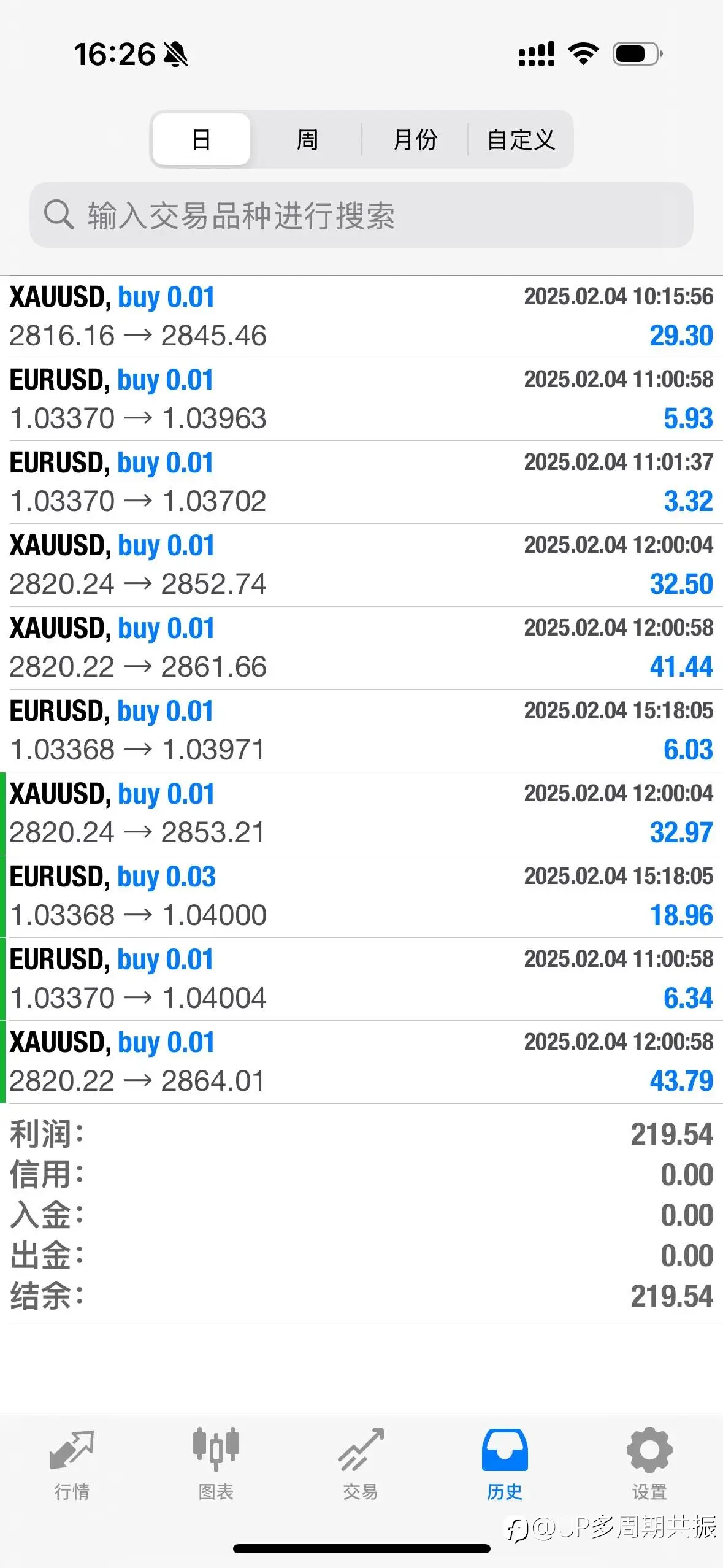This screenshot has width=723, height=1568.
Task: Open the 设置 settings tab
Action: pos(649,1464)
